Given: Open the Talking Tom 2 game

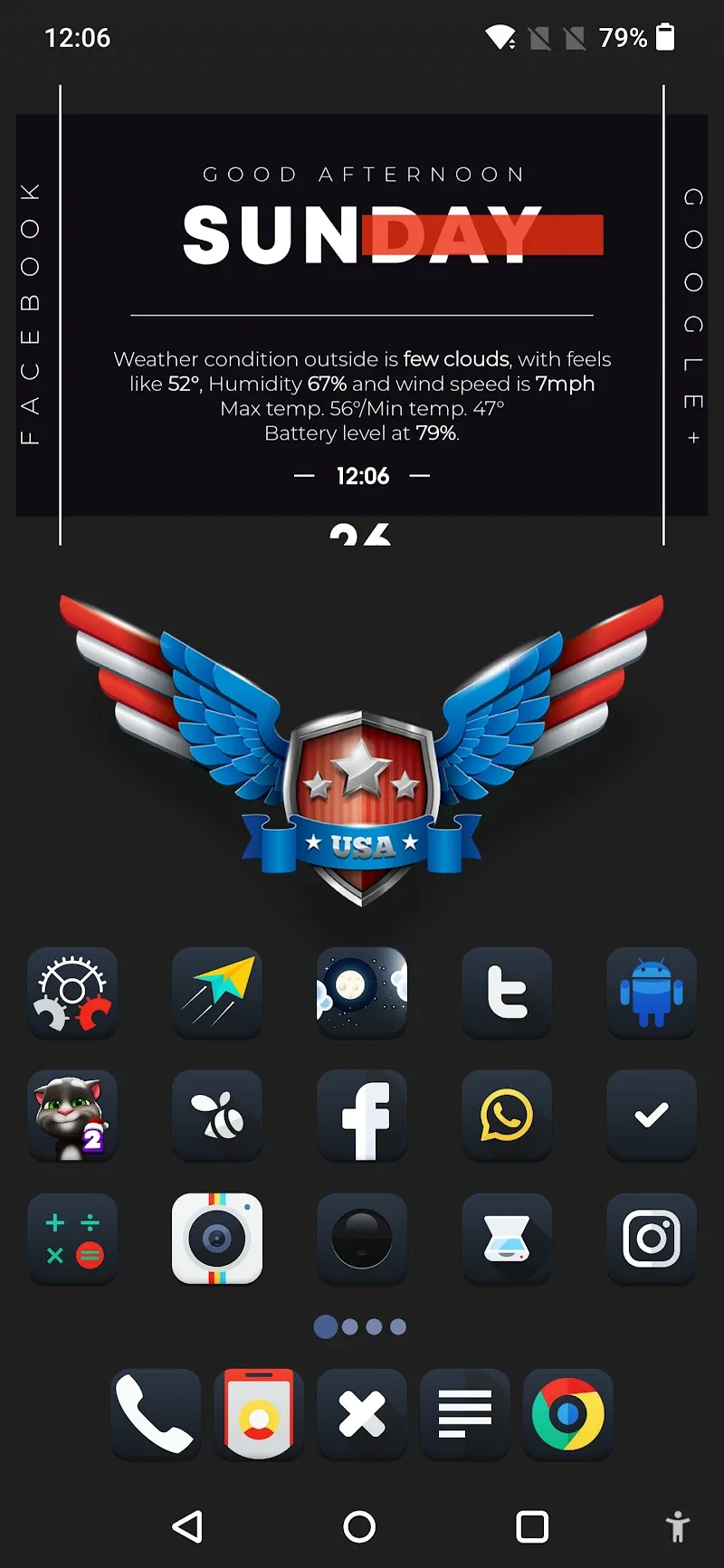Looking at the screenshot, I should [x=72, y=1116].
